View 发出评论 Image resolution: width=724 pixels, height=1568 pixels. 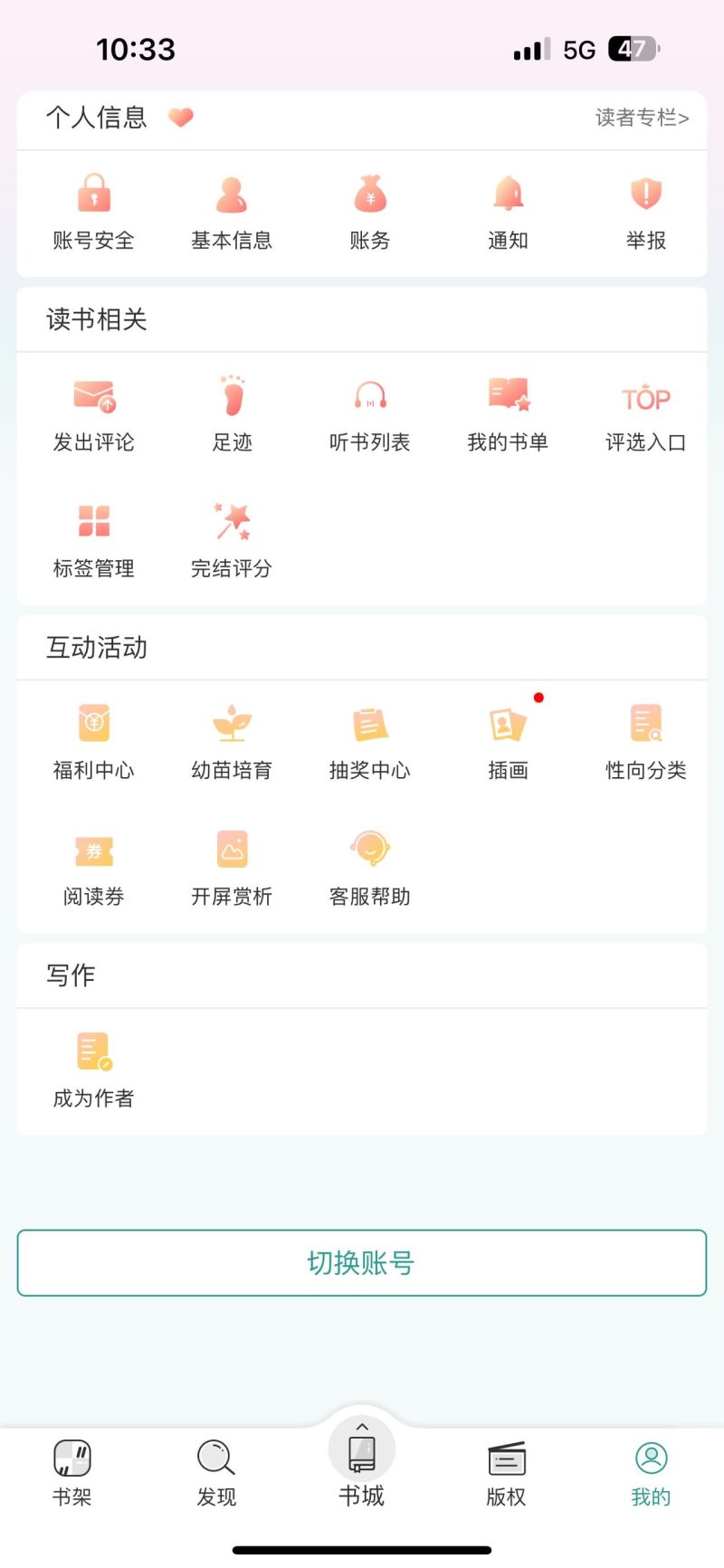coord(93,413)
